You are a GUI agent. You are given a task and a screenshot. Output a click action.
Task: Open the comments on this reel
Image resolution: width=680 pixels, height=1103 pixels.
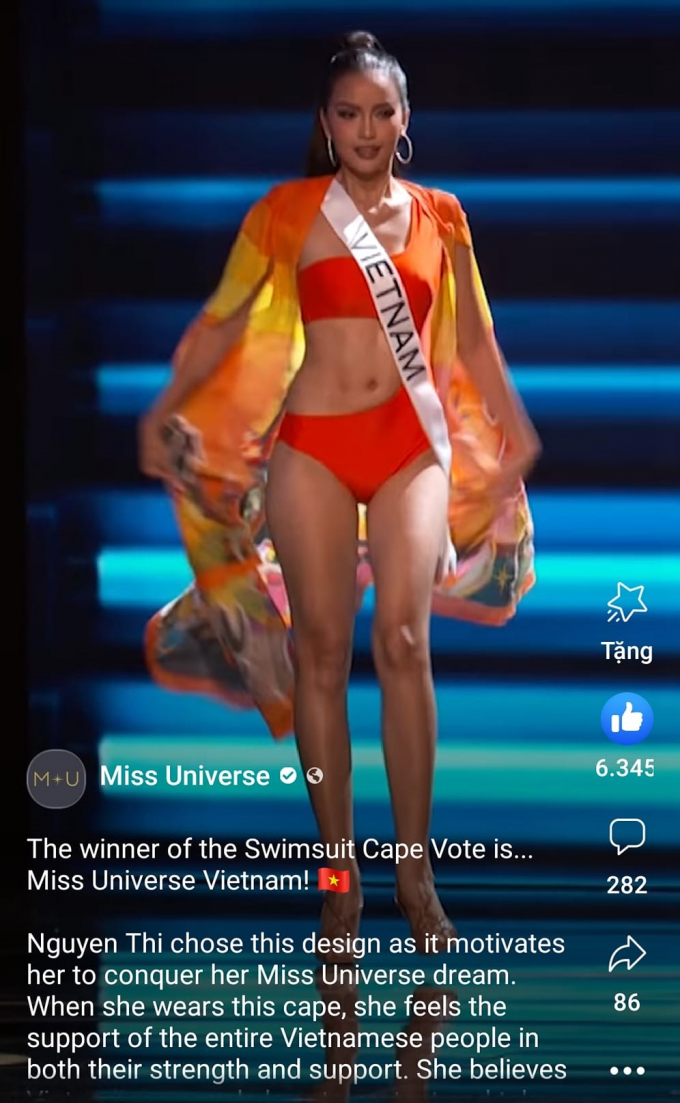627,836
